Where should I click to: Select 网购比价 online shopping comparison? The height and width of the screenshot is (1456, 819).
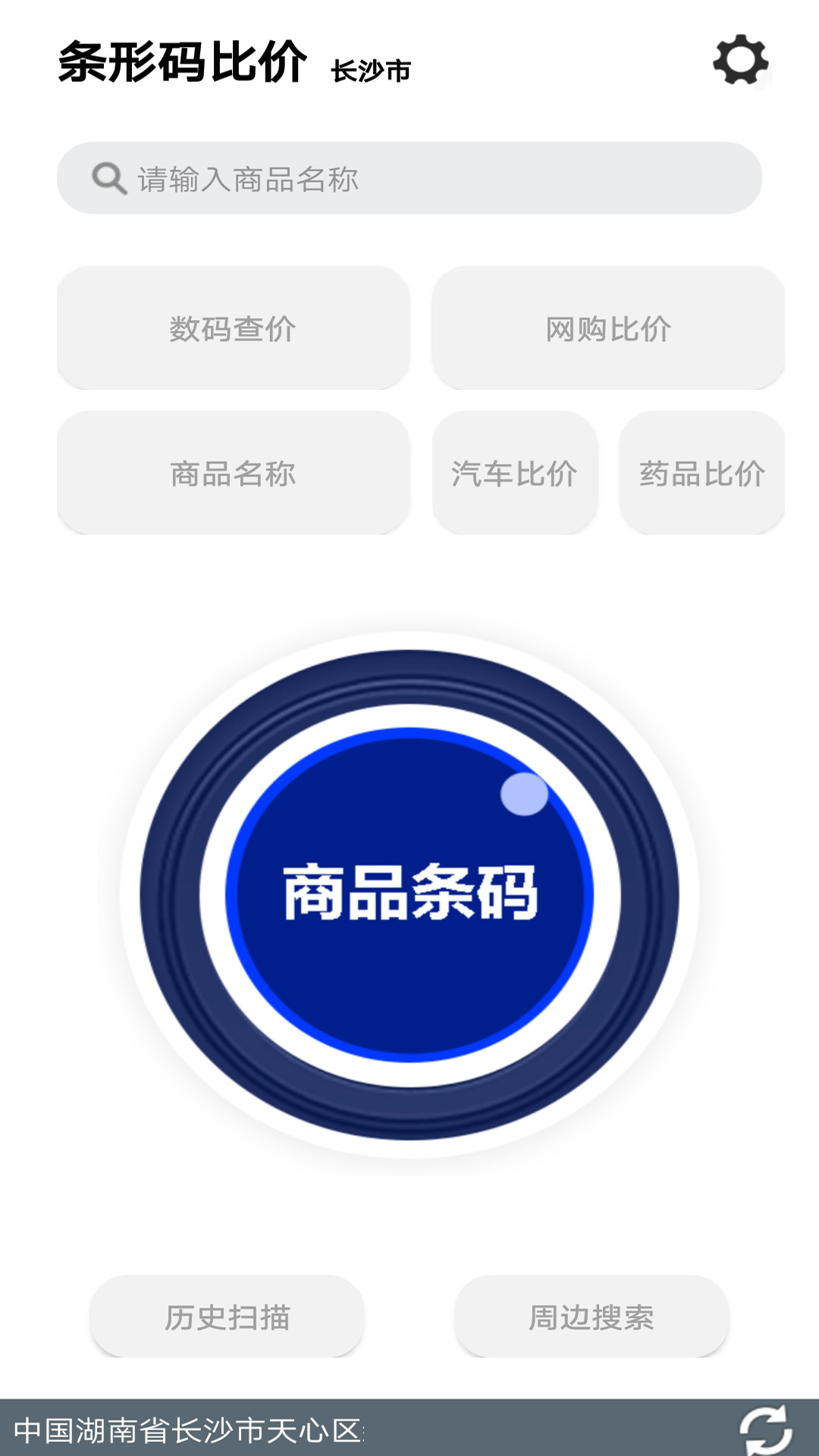608,328
